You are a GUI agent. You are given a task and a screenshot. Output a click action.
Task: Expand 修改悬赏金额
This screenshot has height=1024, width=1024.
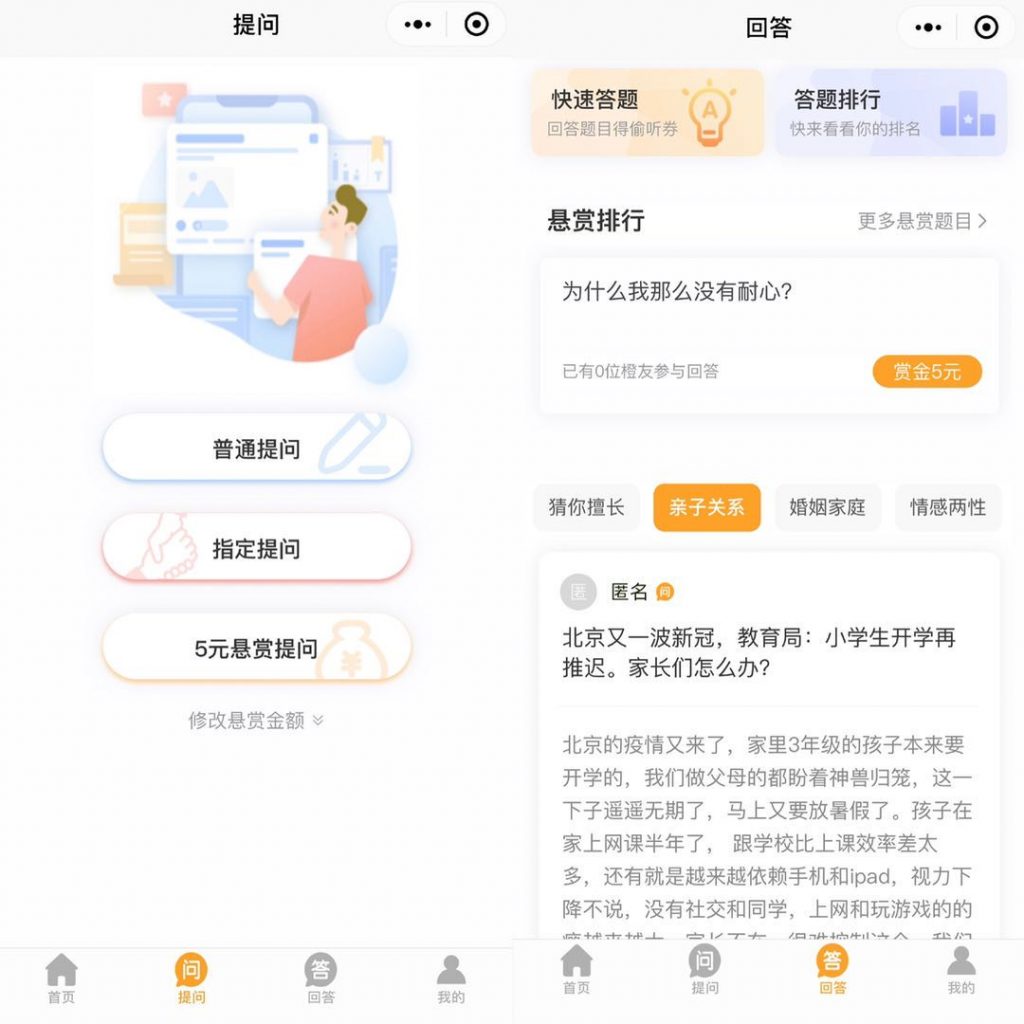[256, 720]
